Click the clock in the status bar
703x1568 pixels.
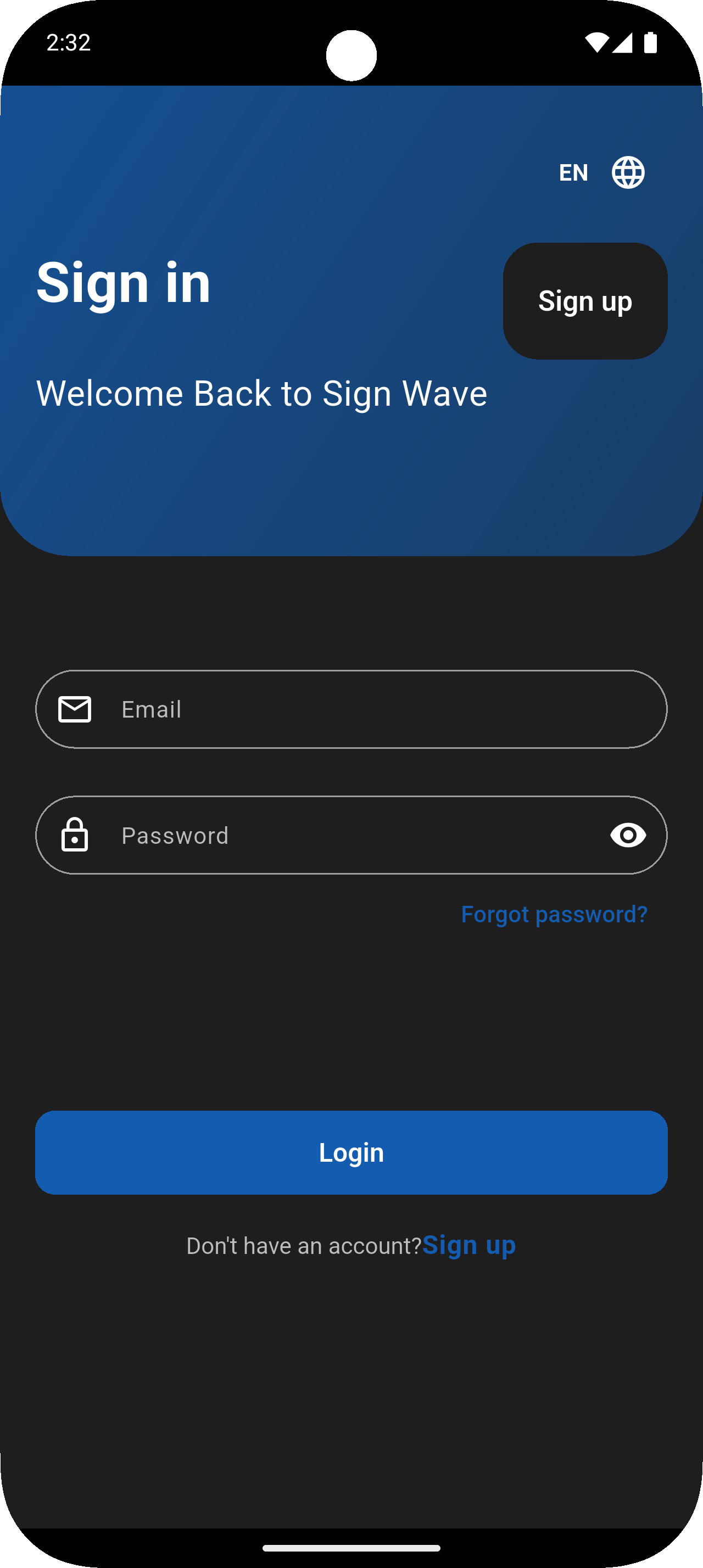(68, 42)
